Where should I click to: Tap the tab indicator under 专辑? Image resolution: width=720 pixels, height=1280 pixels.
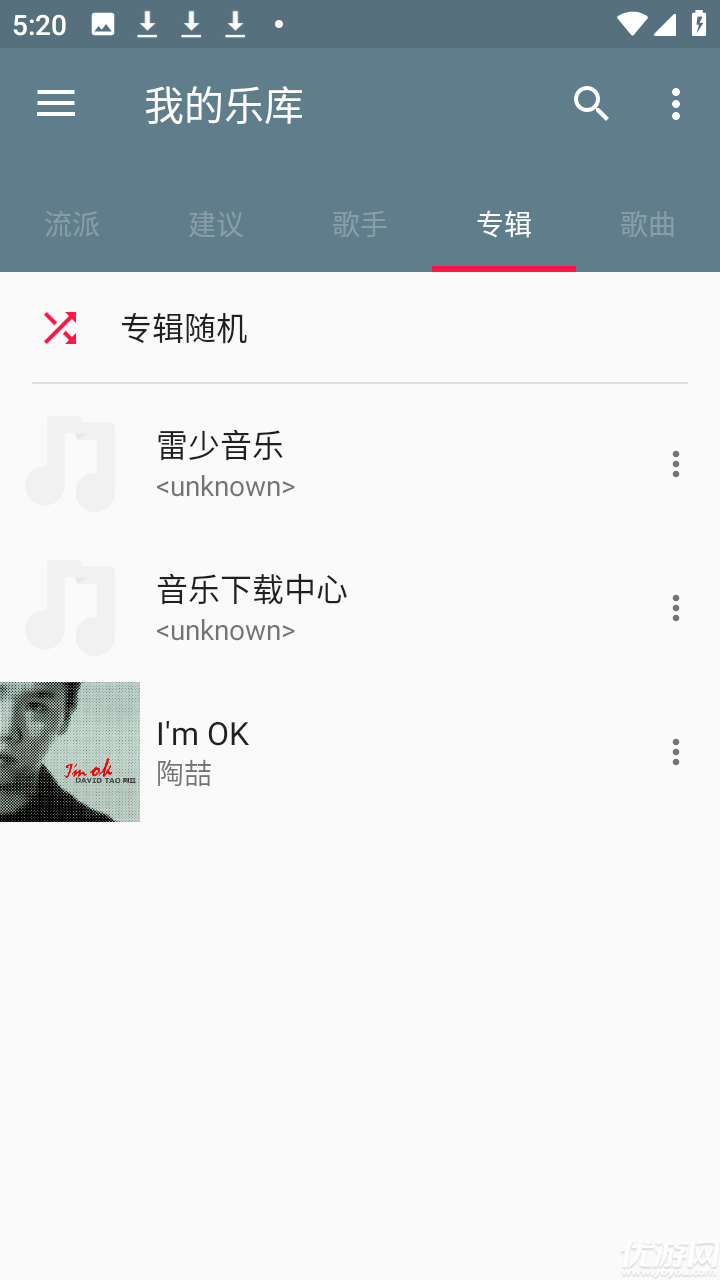pos(503,266)
